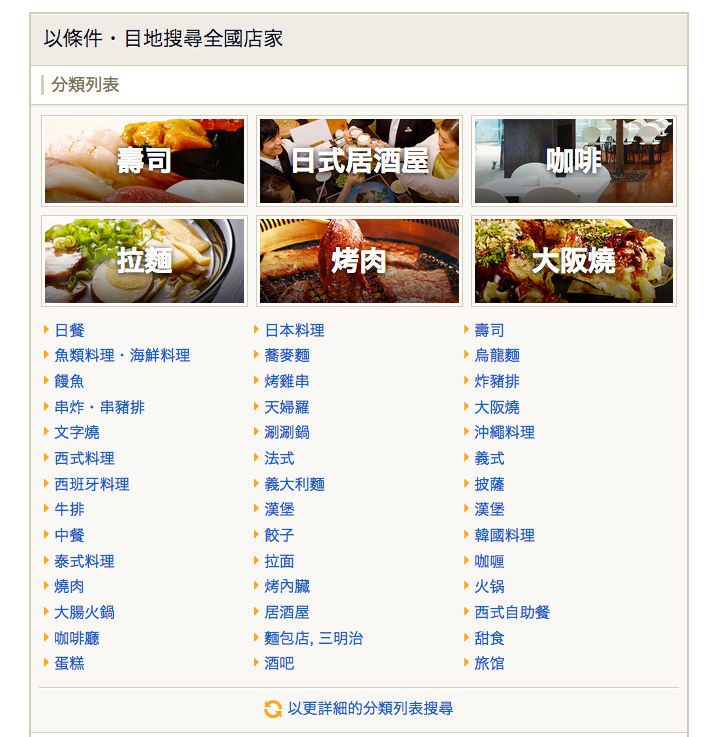The height and width of the screenshot is (737, 707).
Task: Select the 日式居酒屋 image tile
Action: pyautogui.click(x=359, y=160)
